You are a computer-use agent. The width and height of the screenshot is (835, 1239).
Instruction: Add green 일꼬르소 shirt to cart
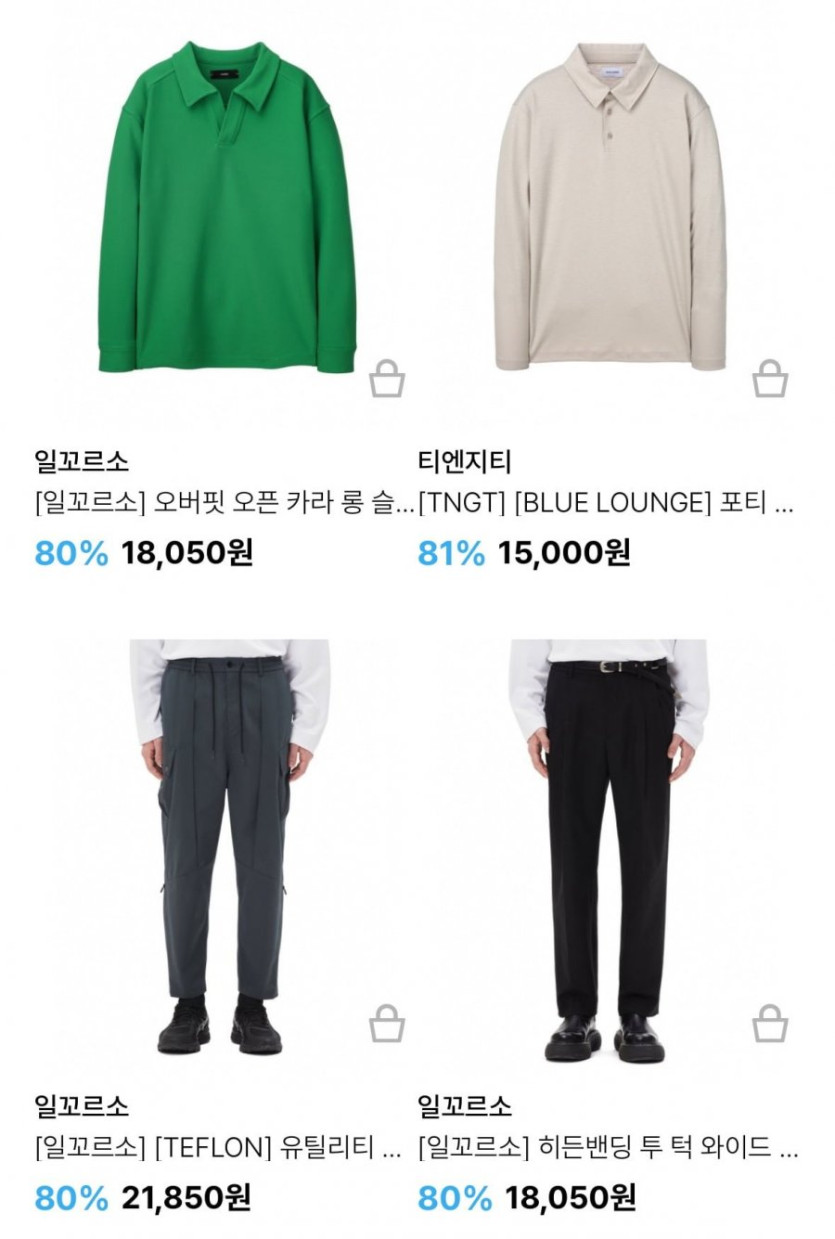387,379
